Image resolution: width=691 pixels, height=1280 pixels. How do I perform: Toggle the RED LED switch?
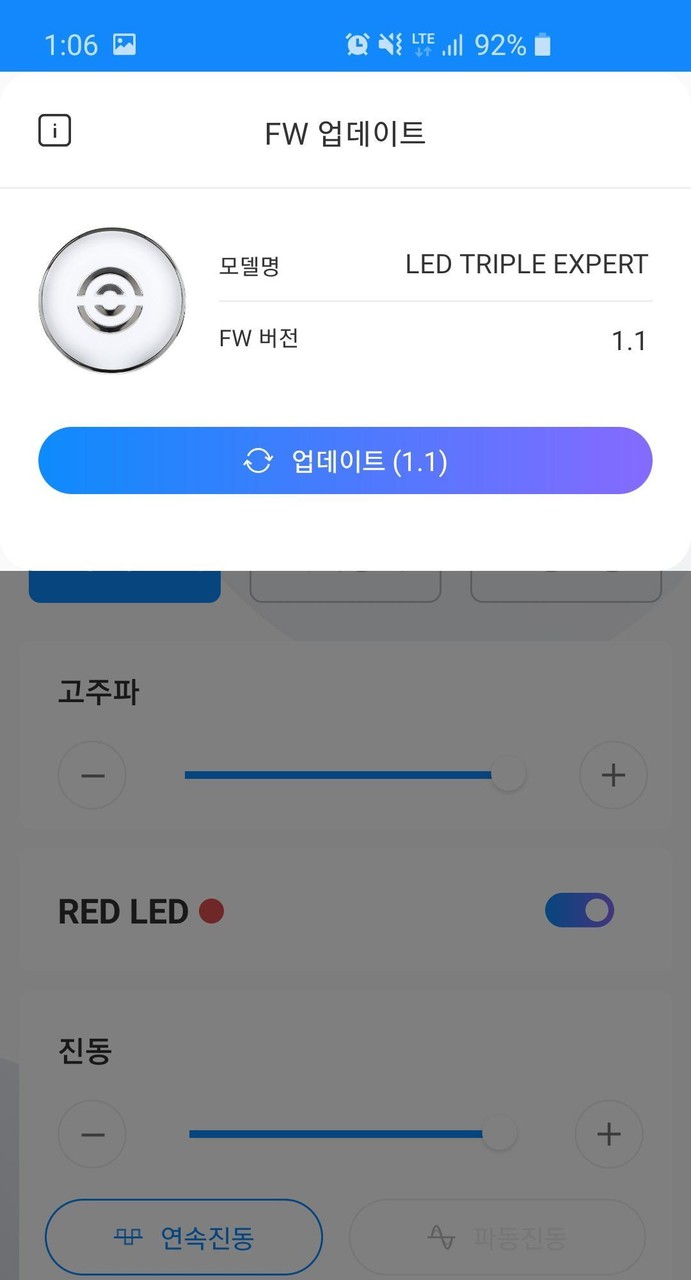[x=579, y=911]
